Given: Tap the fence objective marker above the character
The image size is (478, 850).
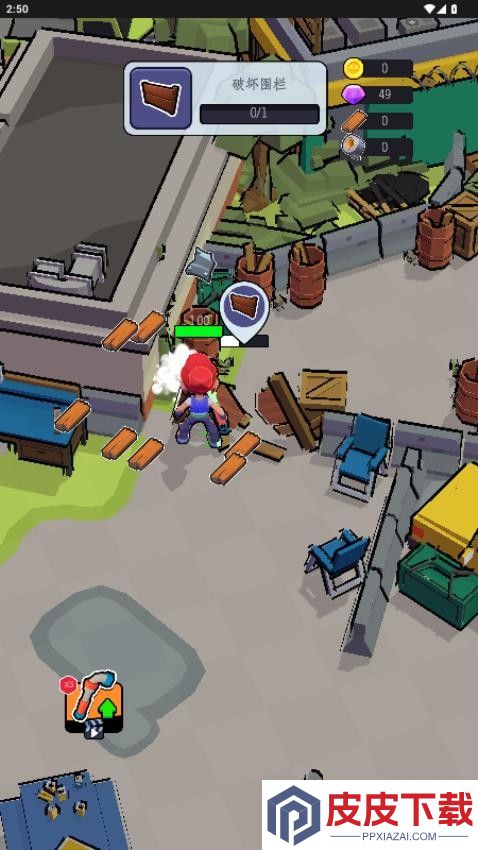Looking at the screenshot, I should pos(245,312).
